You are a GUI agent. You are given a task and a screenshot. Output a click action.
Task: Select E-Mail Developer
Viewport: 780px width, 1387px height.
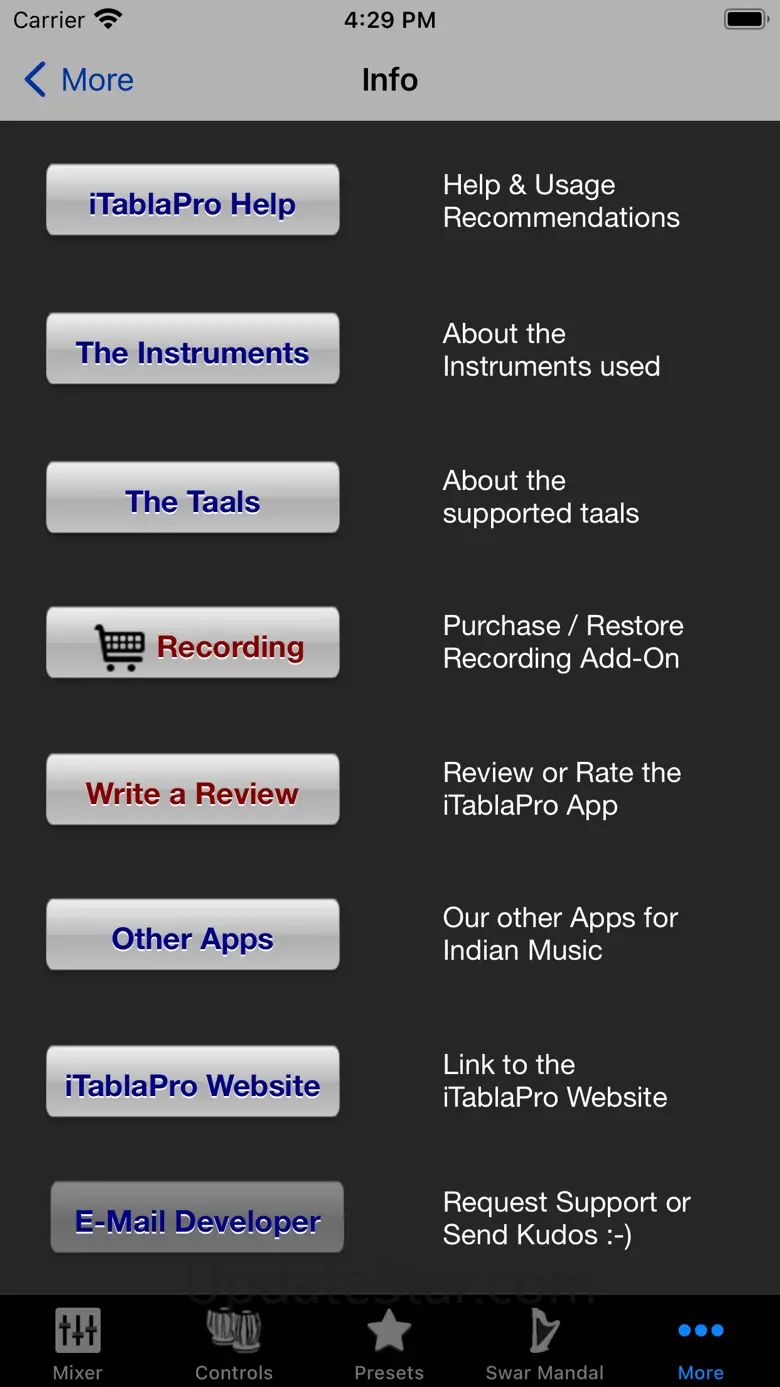[197, 1218]
